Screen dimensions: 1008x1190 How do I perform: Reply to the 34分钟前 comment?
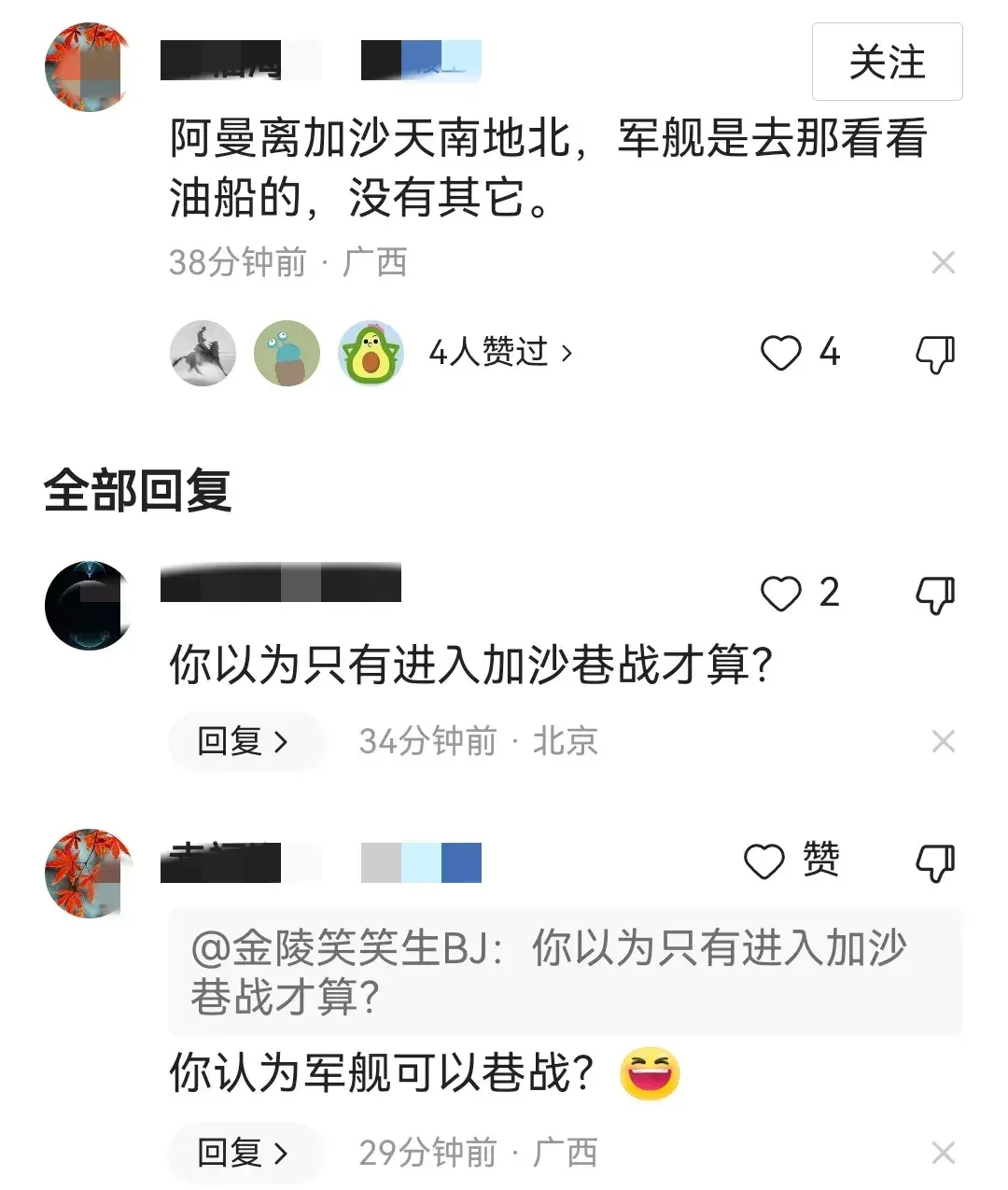(244, 741)
